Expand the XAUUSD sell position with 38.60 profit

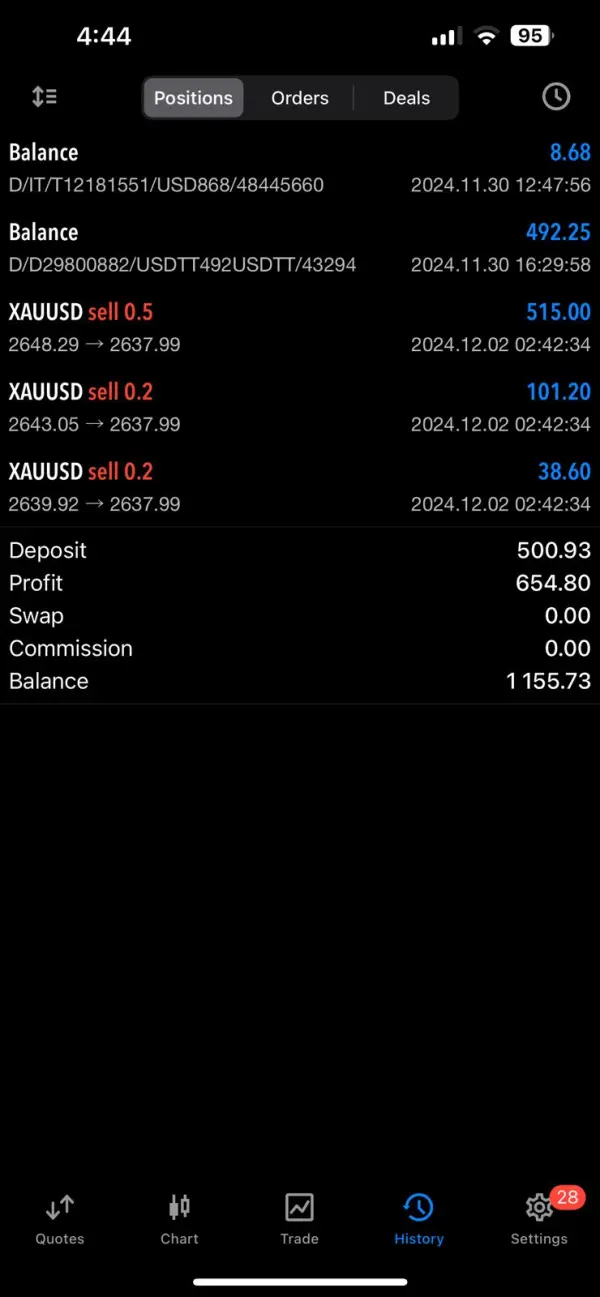[300, 488]
